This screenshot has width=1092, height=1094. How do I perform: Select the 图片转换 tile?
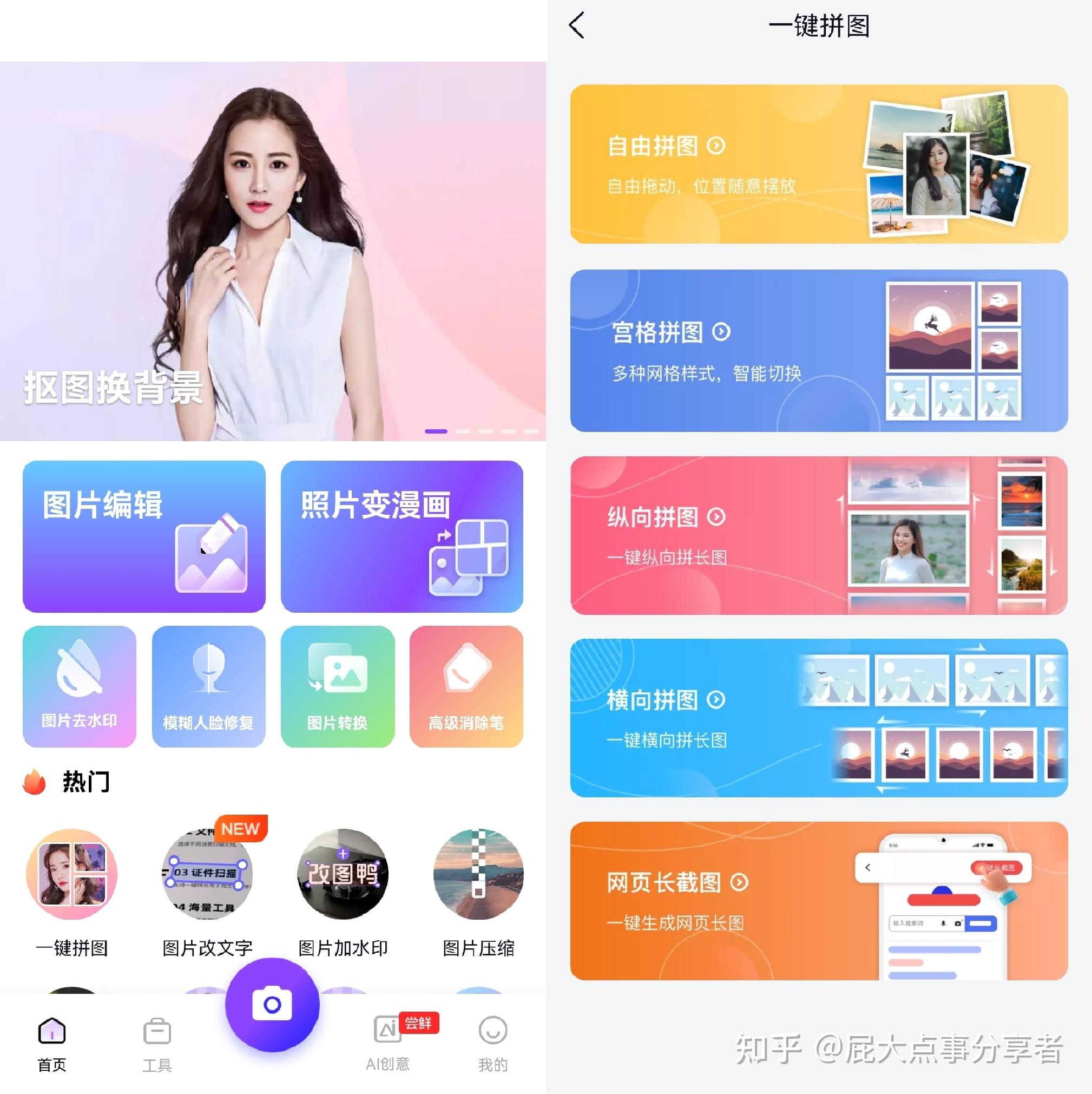tap(337, 686)
